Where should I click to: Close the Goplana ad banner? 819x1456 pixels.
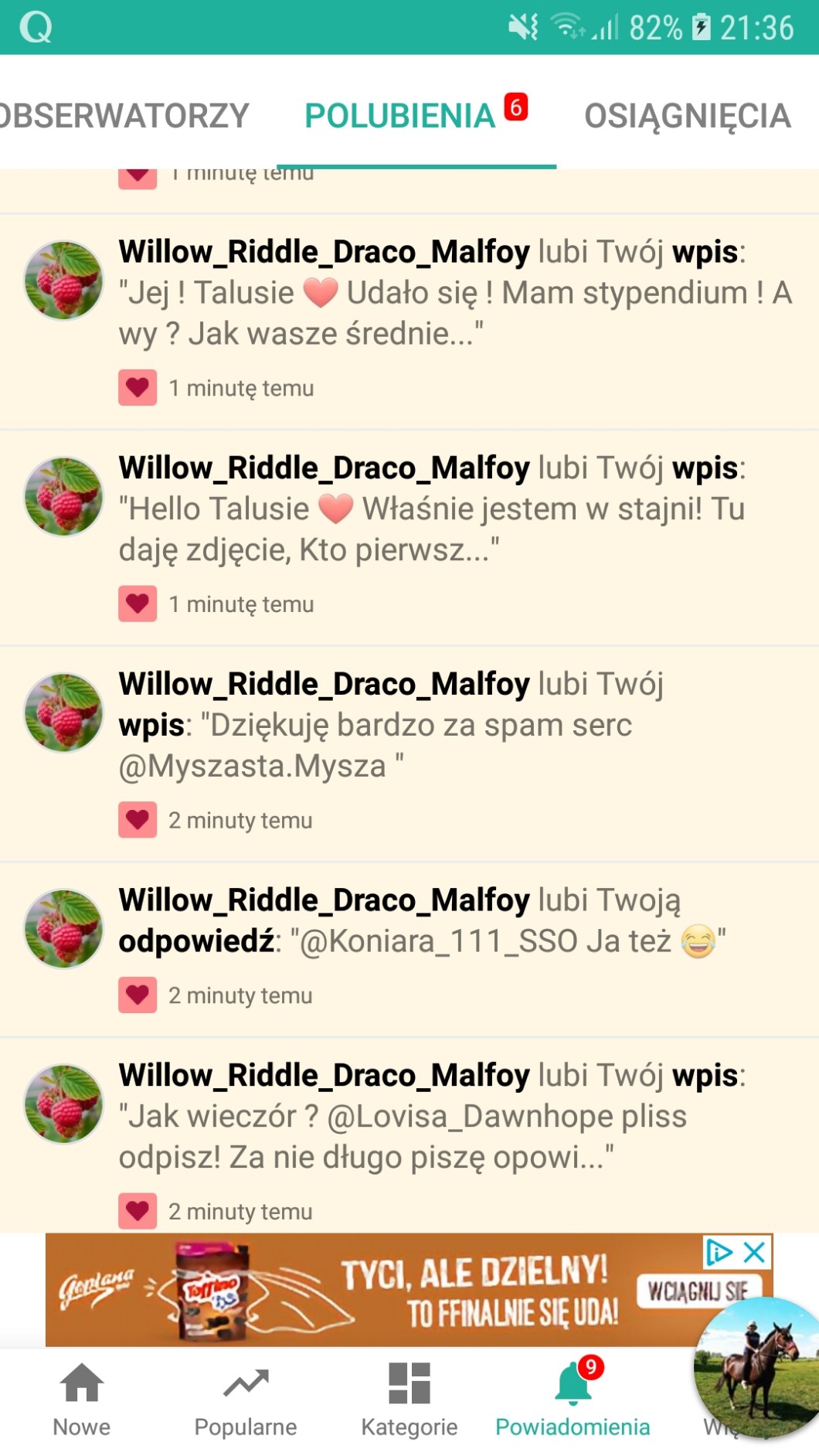754,1252
